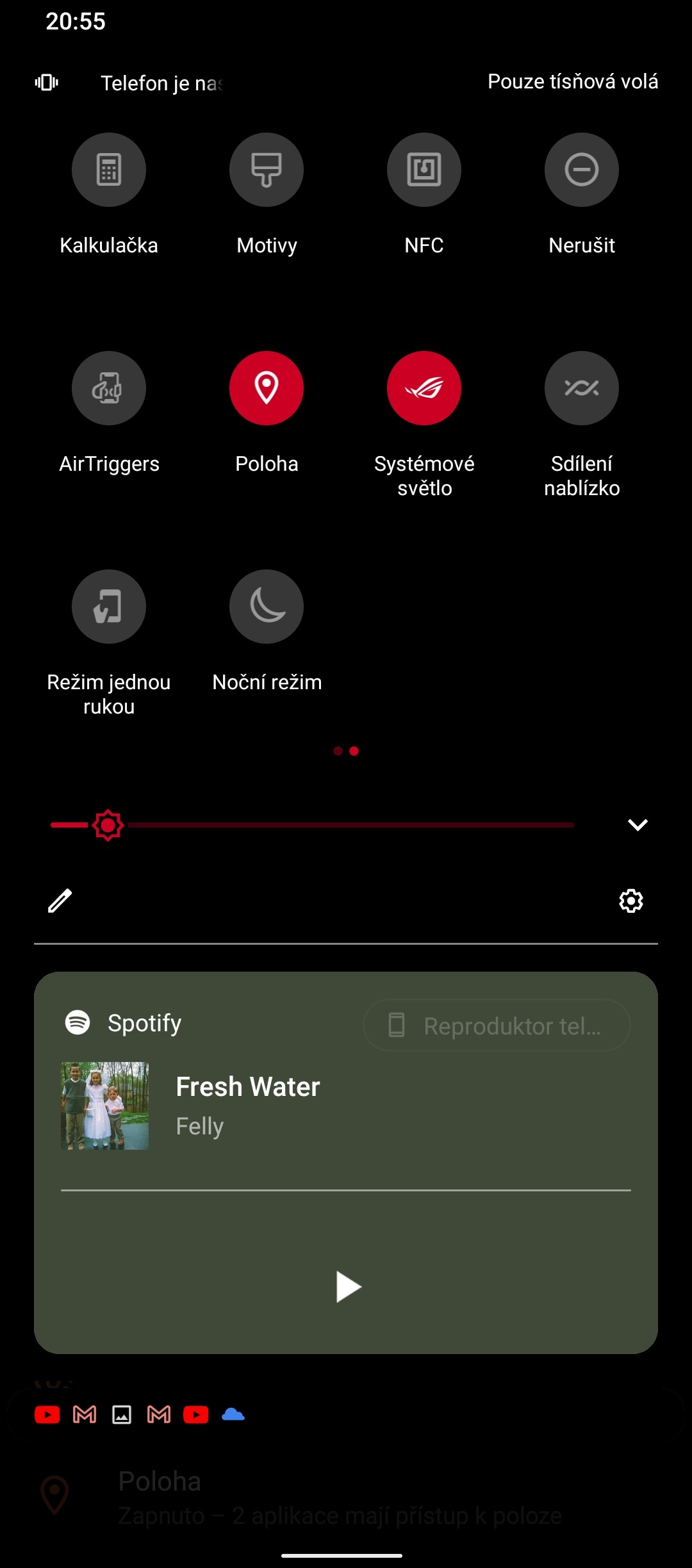Toggle the AirTriggers tile

tap(109, 388)
